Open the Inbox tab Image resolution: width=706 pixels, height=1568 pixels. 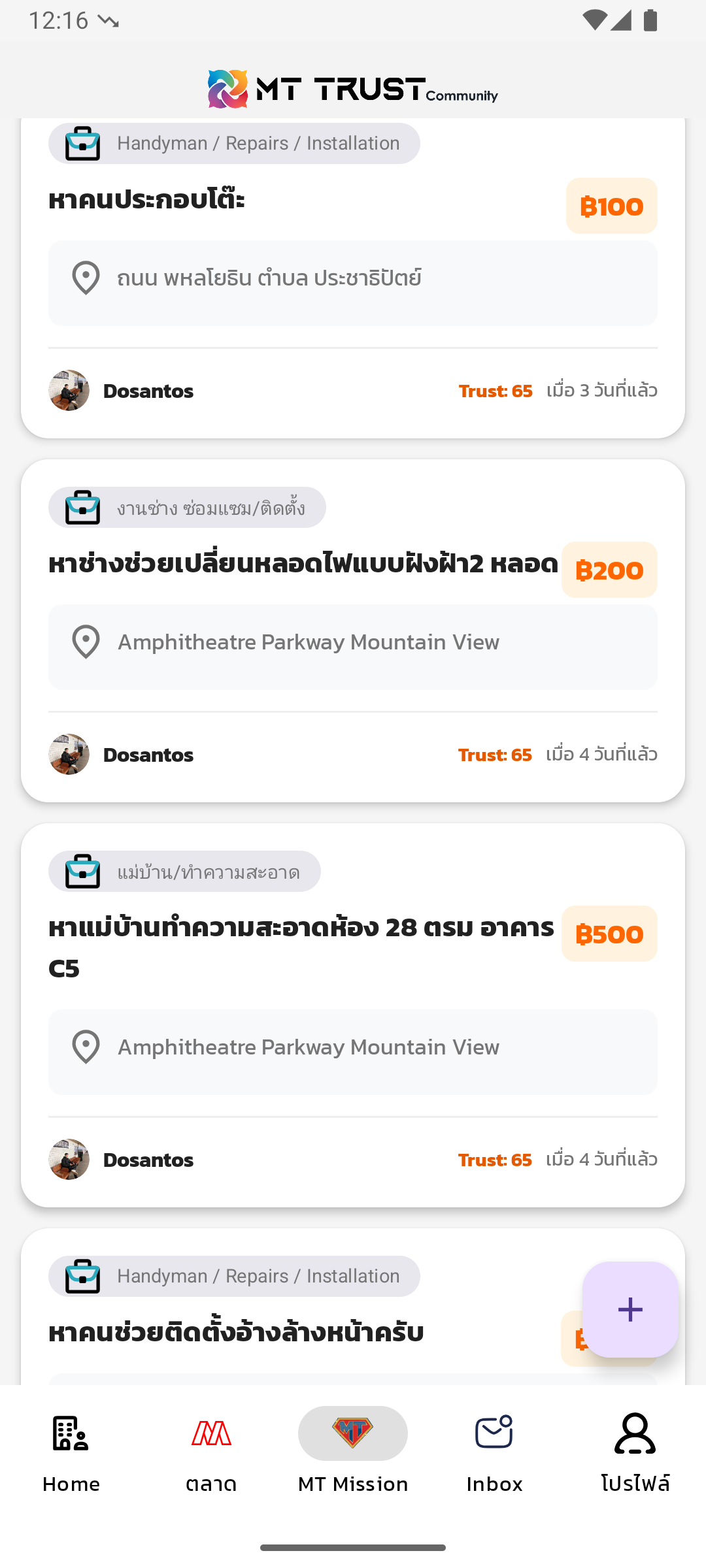click(x=494, y=1452)
